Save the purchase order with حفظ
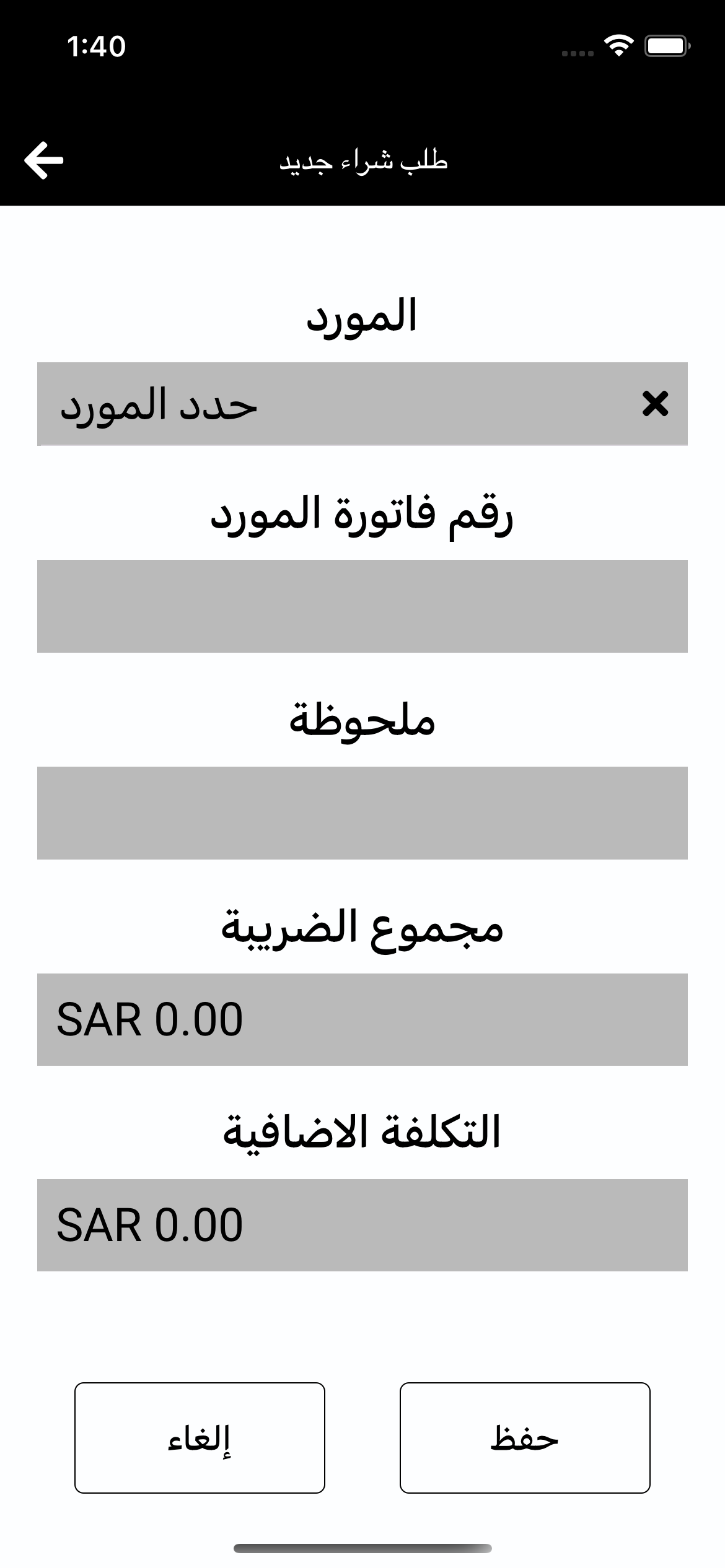The width and height of the screenshot is (725, 1568). [x=525, y=1438]
